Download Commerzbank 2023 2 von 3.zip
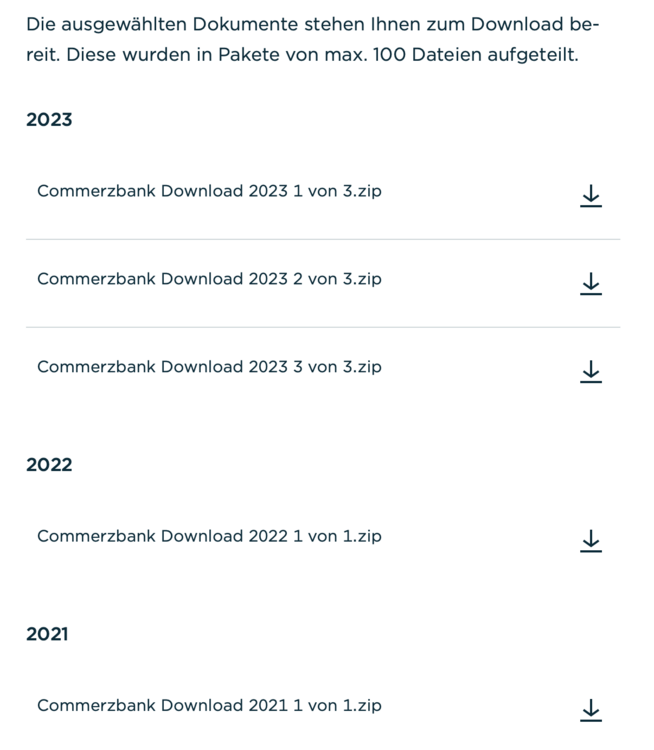654x750 pixels. (591, 283)
